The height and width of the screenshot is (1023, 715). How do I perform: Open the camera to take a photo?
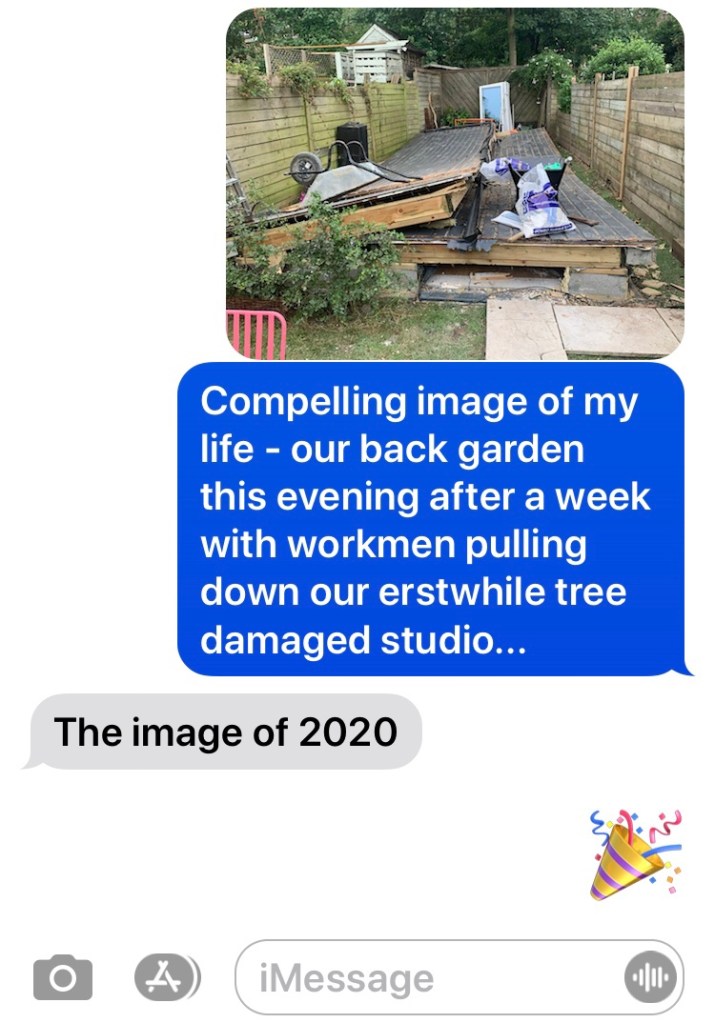(x=62, y=977)
